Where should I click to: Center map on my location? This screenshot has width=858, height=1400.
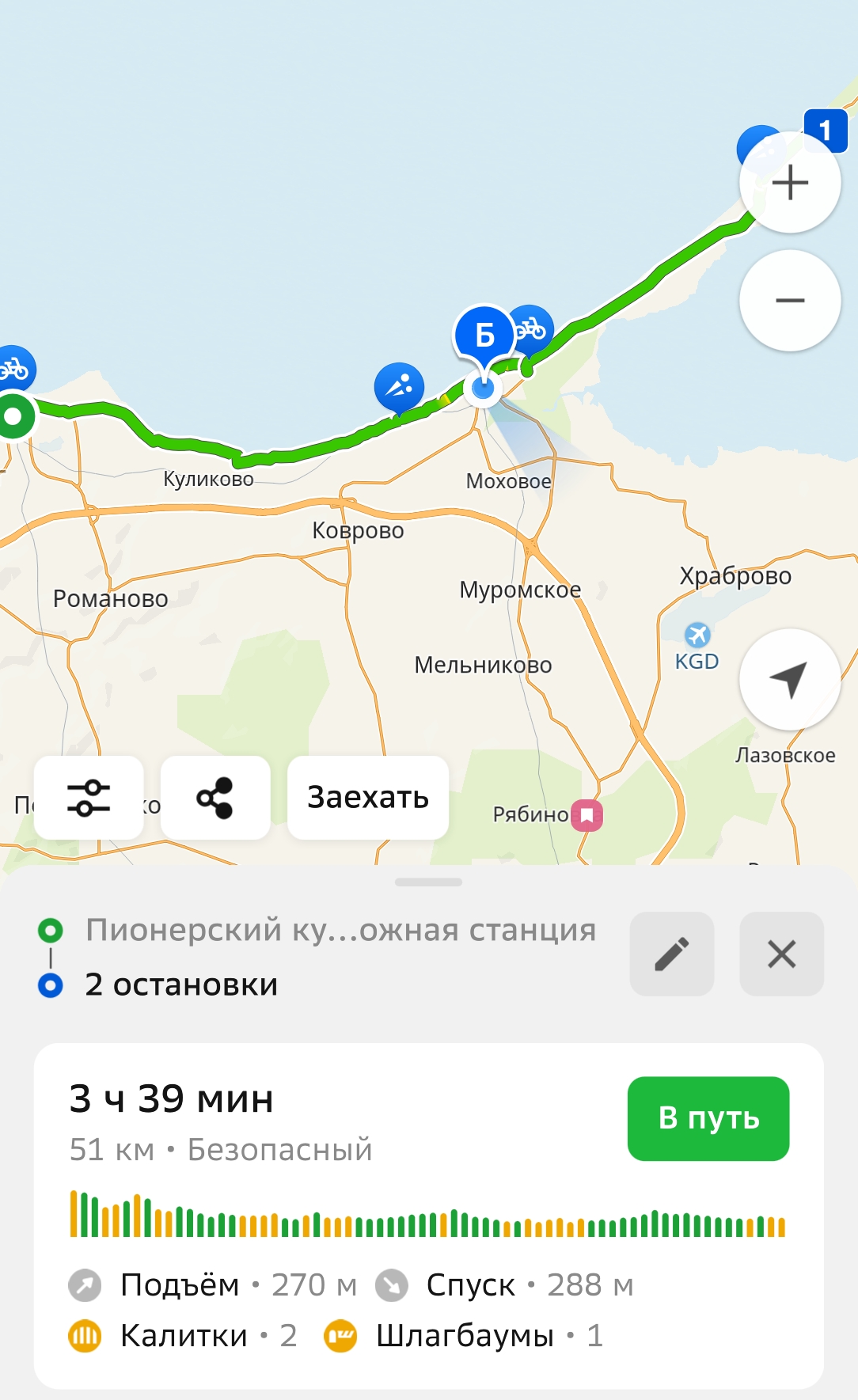789,680
